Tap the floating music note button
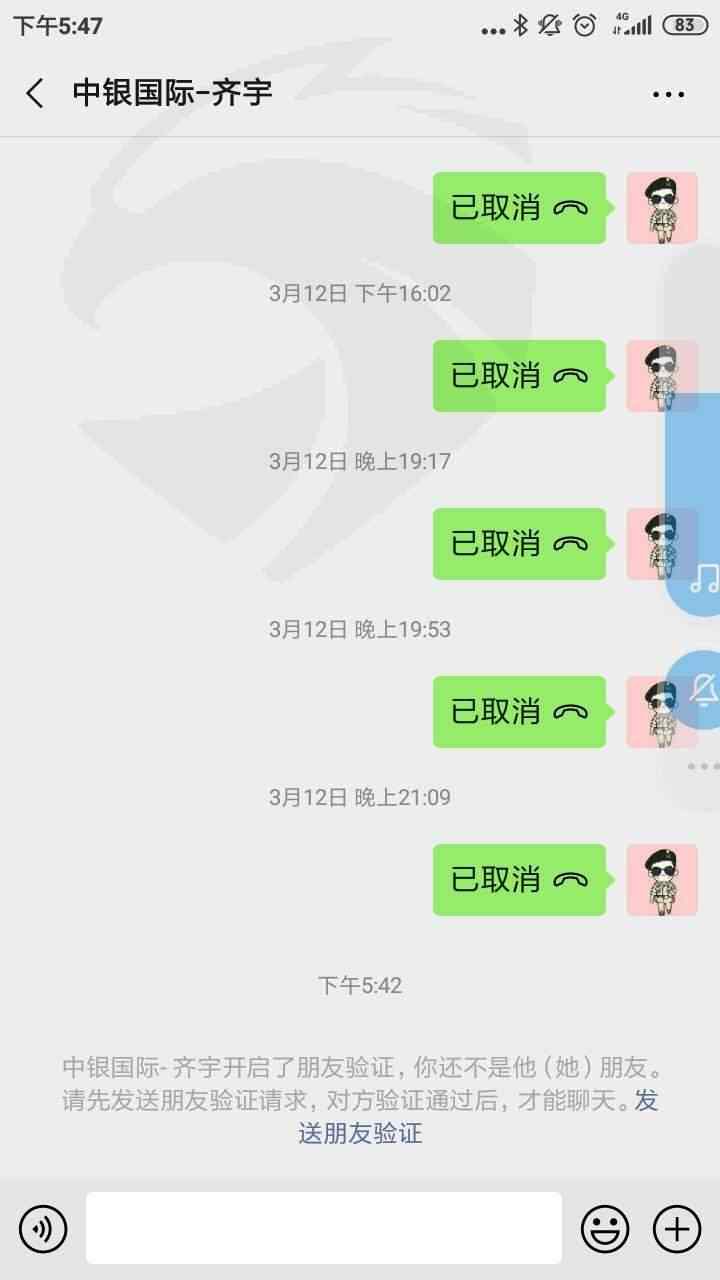This screenshot has width=720, height=1280. pyautogui.click(x=704, y=578)
